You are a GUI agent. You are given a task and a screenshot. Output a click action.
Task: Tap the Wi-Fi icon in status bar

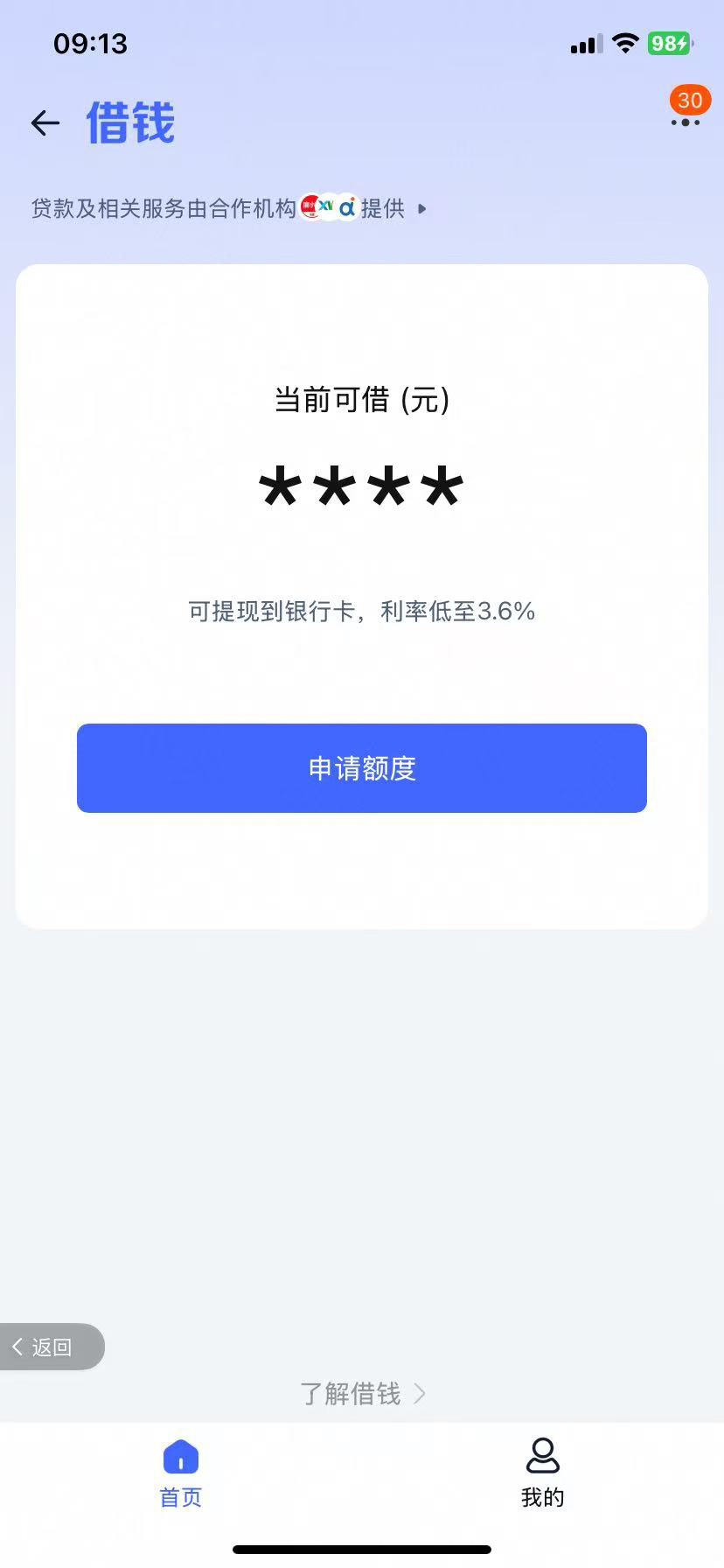625,42
